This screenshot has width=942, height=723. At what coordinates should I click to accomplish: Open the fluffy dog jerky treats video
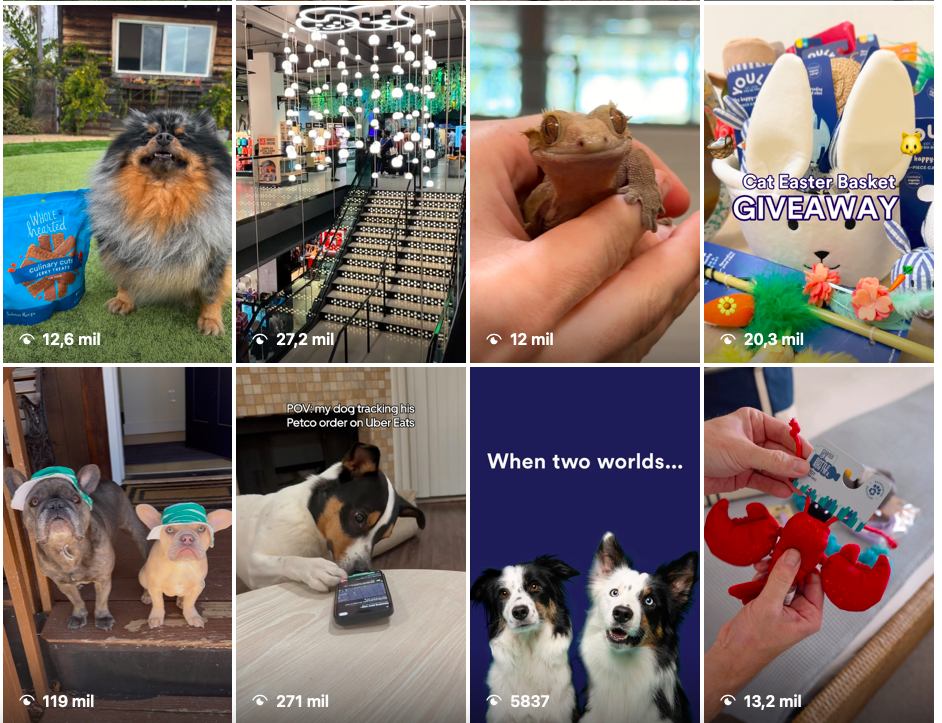[117, 184]
